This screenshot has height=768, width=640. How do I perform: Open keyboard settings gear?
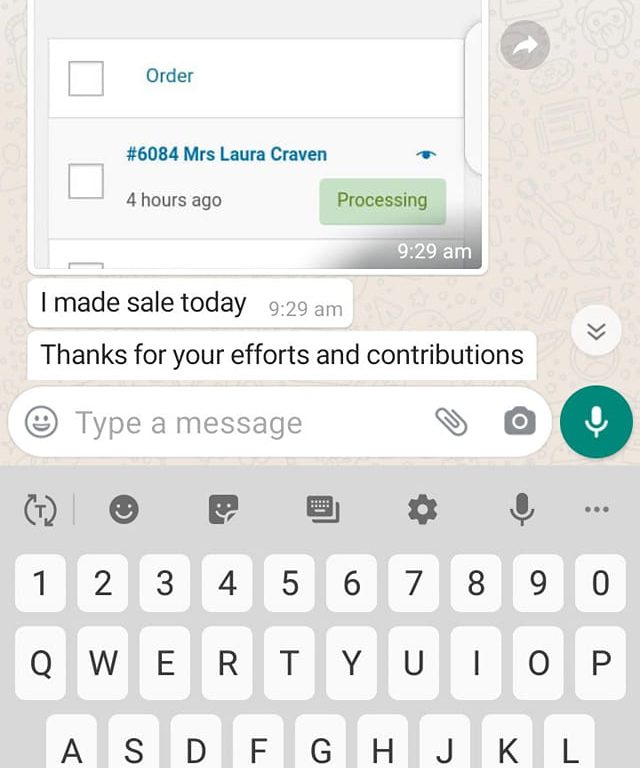(x=422, y=510)
